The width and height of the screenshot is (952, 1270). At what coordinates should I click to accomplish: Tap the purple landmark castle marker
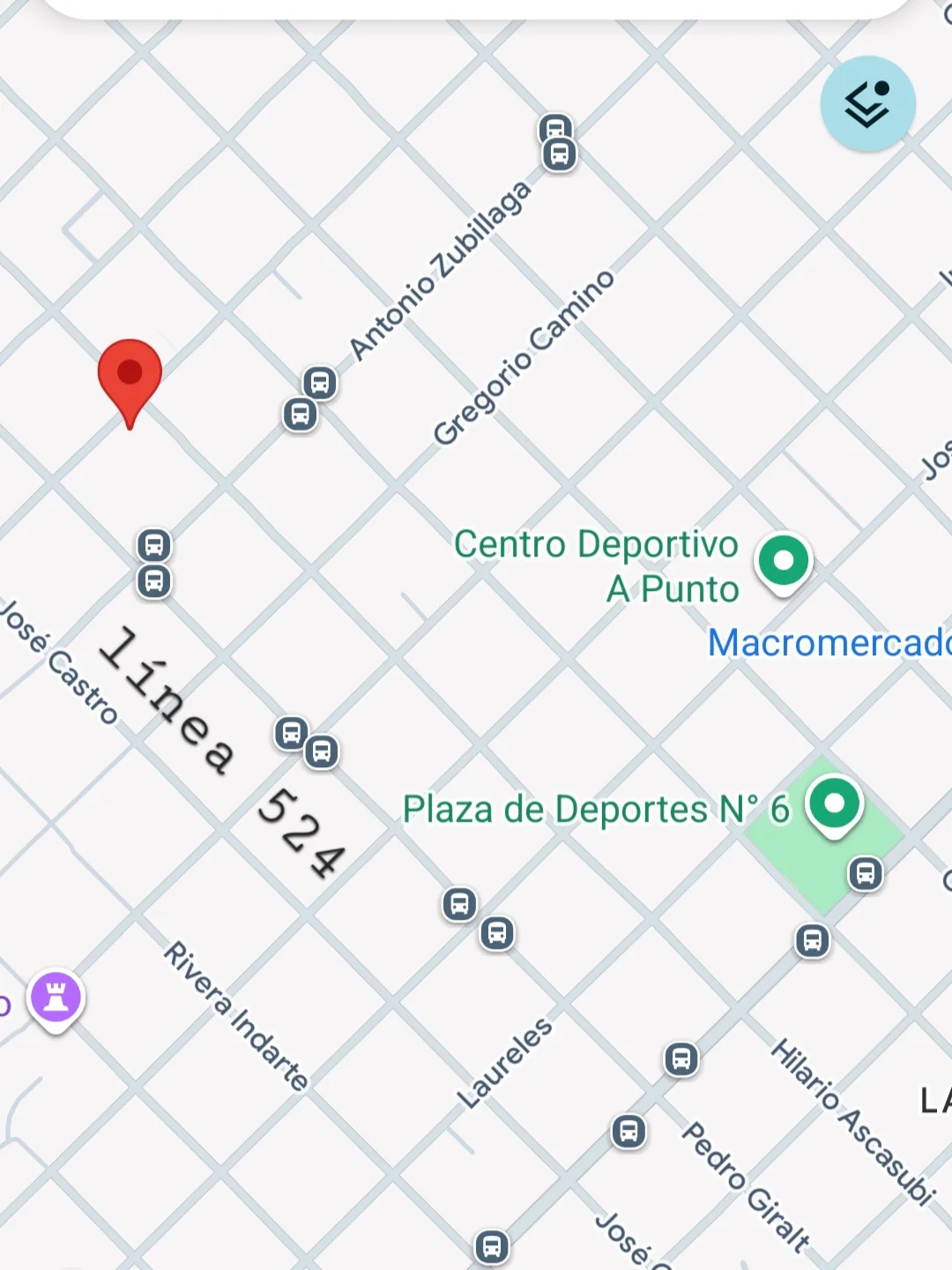(x=56, y=998)
